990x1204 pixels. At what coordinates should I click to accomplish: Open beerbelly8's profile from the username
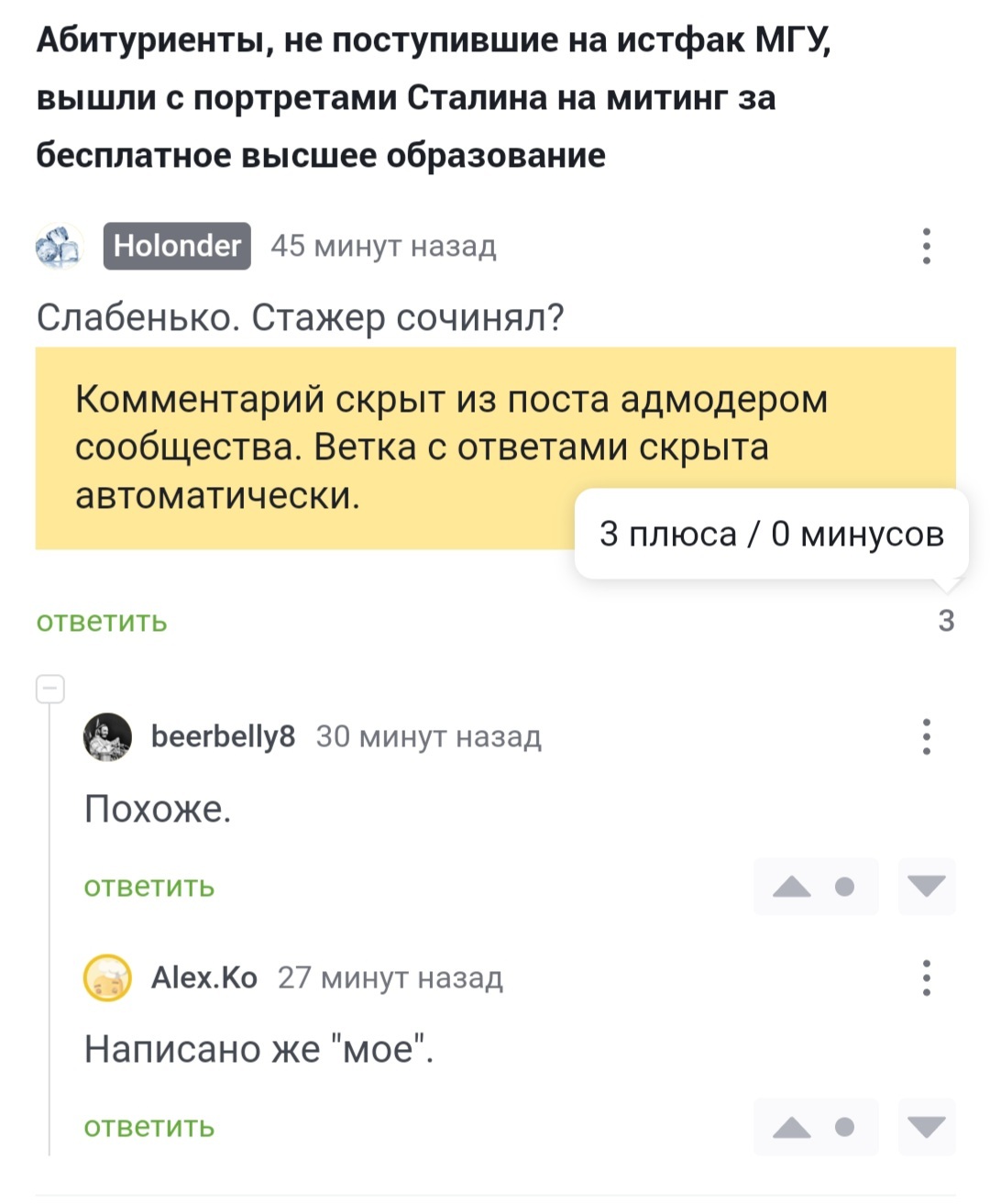point(223,736)
